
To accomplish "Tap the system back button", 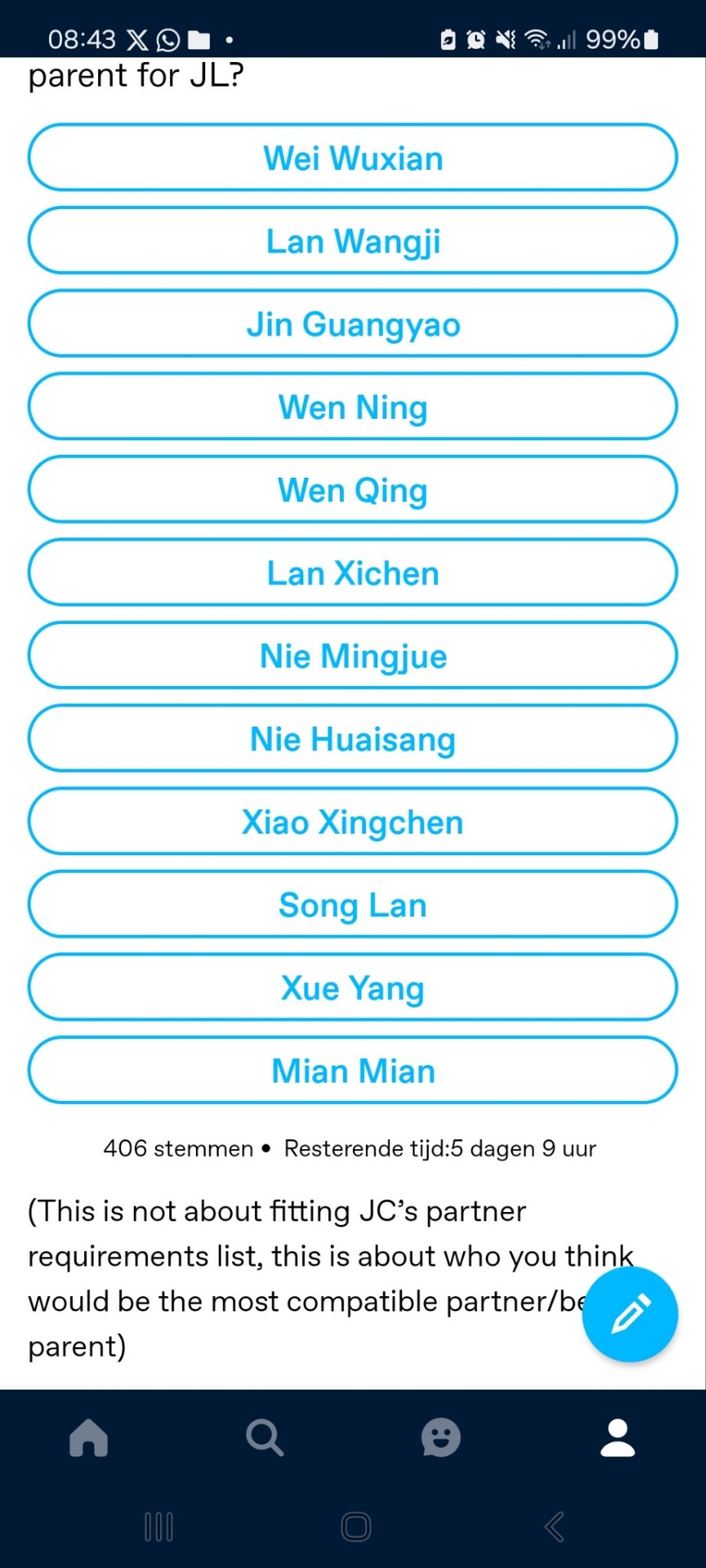I will pyautogui.click(x=554, y=1526).
